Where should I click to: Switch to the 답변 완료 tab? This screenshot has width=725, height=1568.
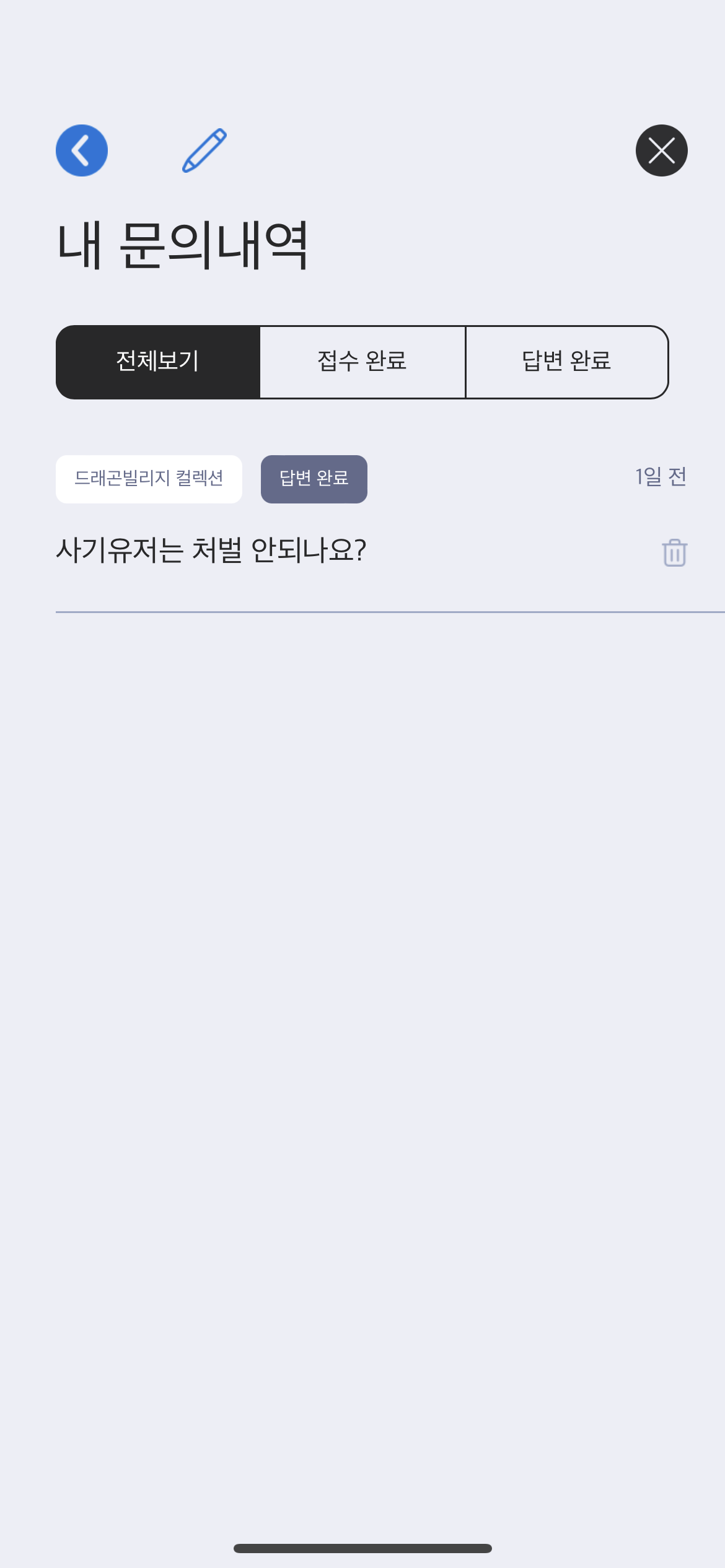coord(566,362)
